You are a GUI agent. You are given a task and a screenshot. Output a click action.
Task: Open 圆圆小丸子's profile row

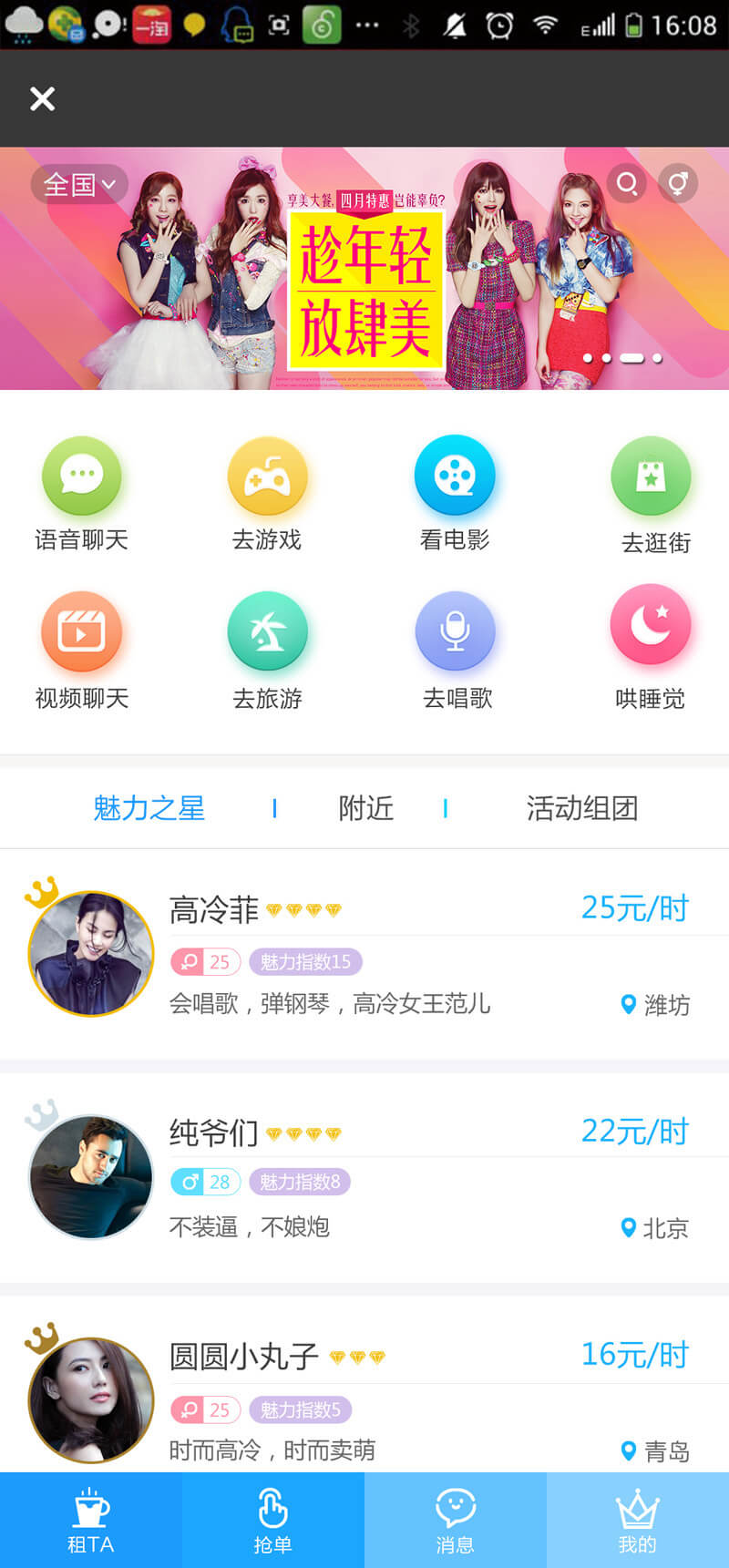(364, 1400)
